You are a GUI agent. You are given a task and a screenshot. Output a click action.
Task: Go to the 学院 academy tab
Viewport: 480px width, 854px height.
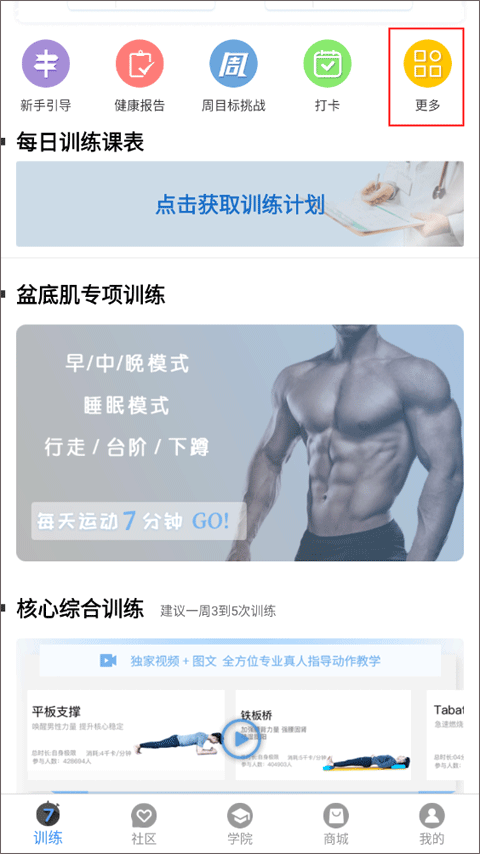[240, 824]
